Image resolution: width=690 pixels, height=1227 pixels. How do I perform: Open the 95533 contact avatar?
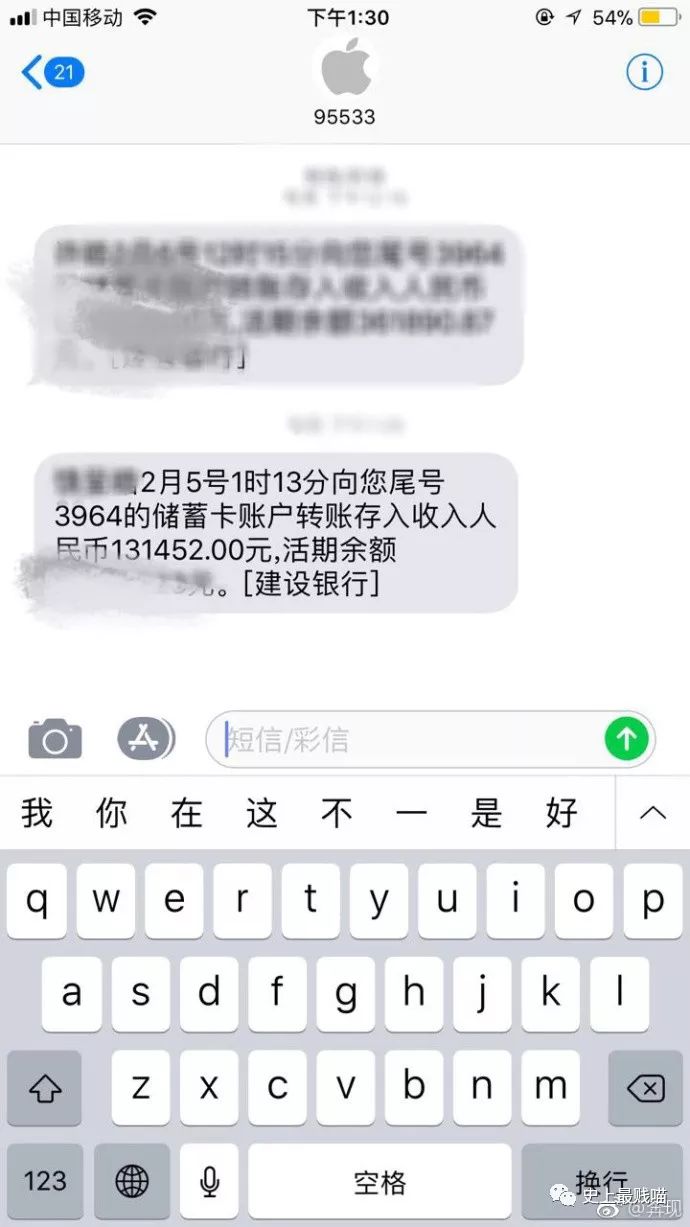[x=346, y=68]
